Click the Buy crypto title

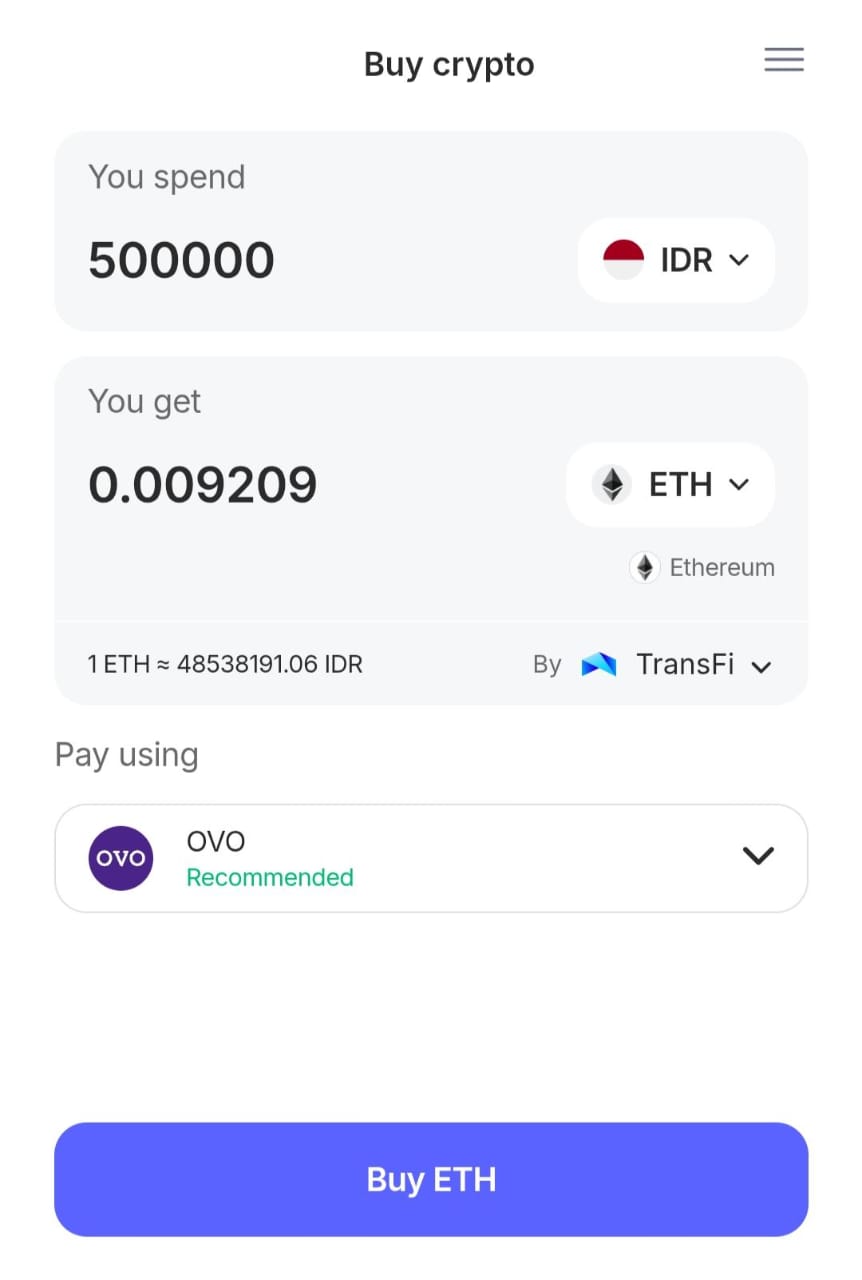pyautogui.click(x=448, y=63)
